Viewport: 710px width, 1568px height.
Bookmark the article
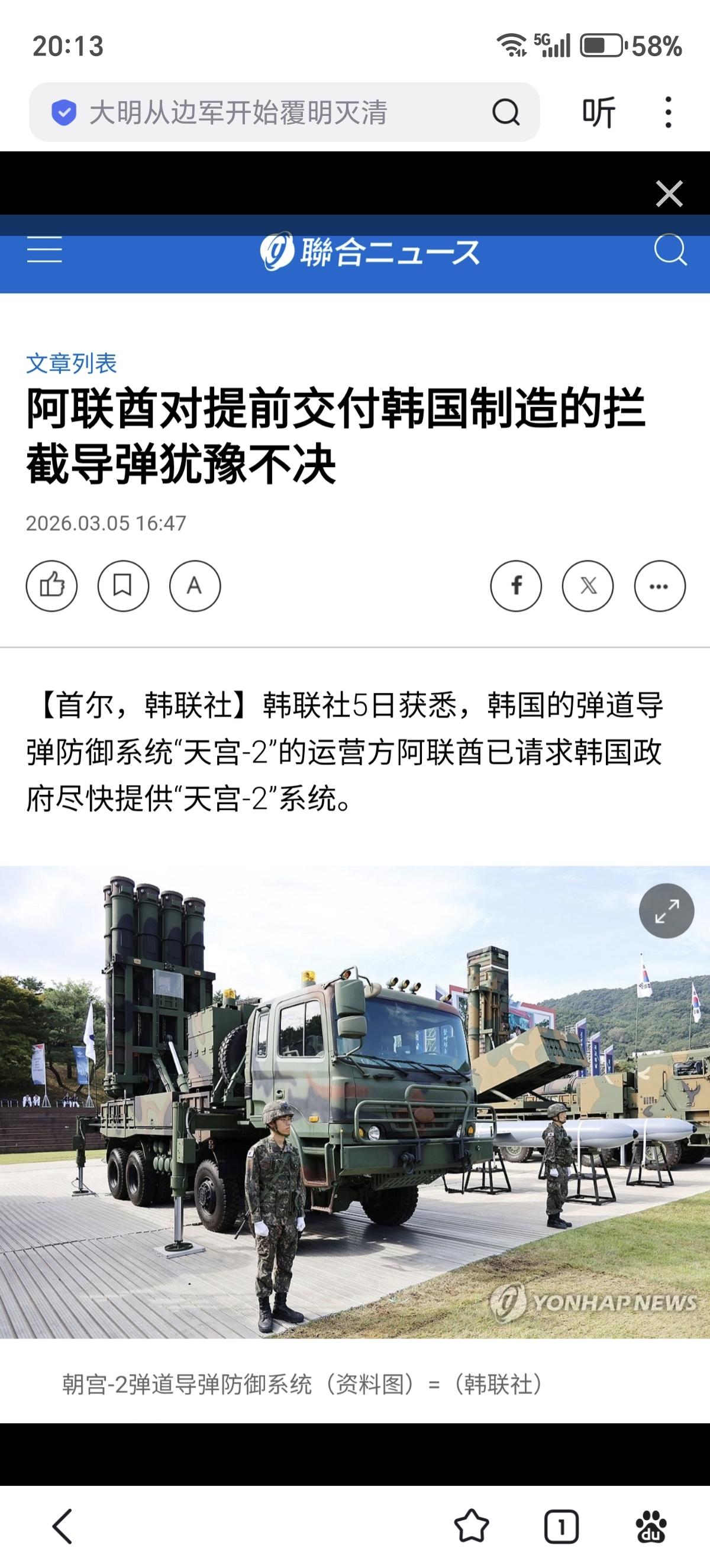click(124, 586)
